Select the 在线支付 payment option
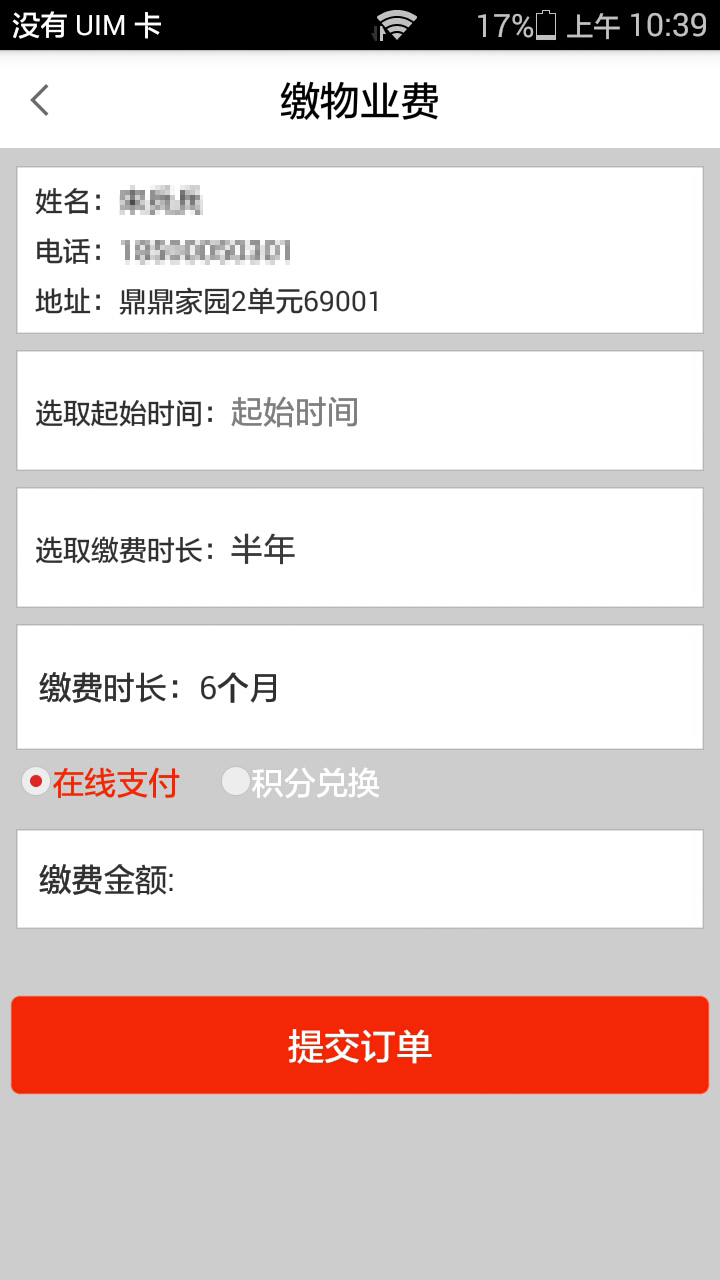The height and width of the screenshot is (1280, 720). tap(100, 782)
